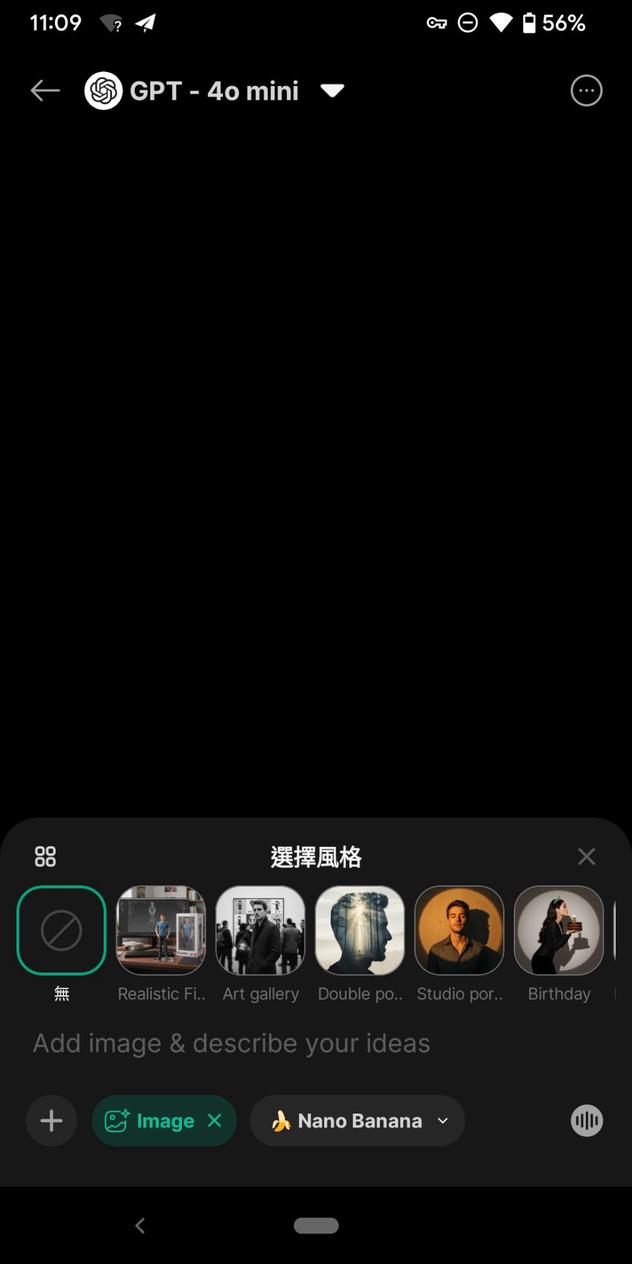Open the three-dot overflow menu
Viewport: 632px width, 1264px height.
pyautogui.click(x=586, y=91)
